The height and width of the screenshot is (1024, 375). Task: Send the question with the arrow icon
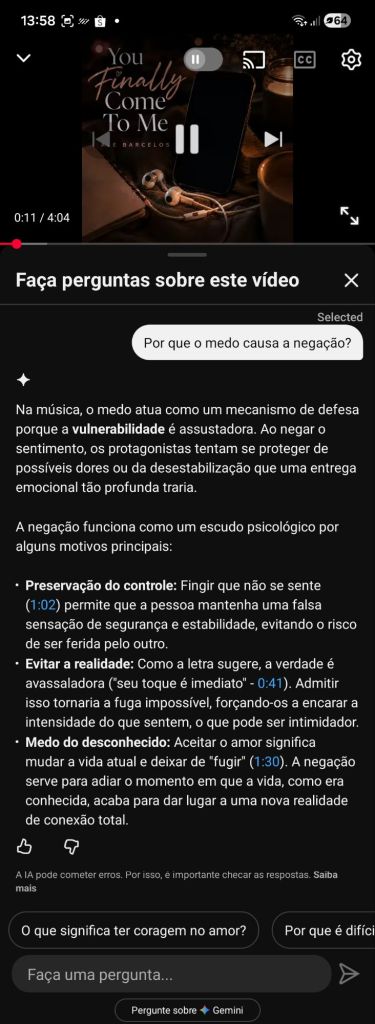(349, 974)
